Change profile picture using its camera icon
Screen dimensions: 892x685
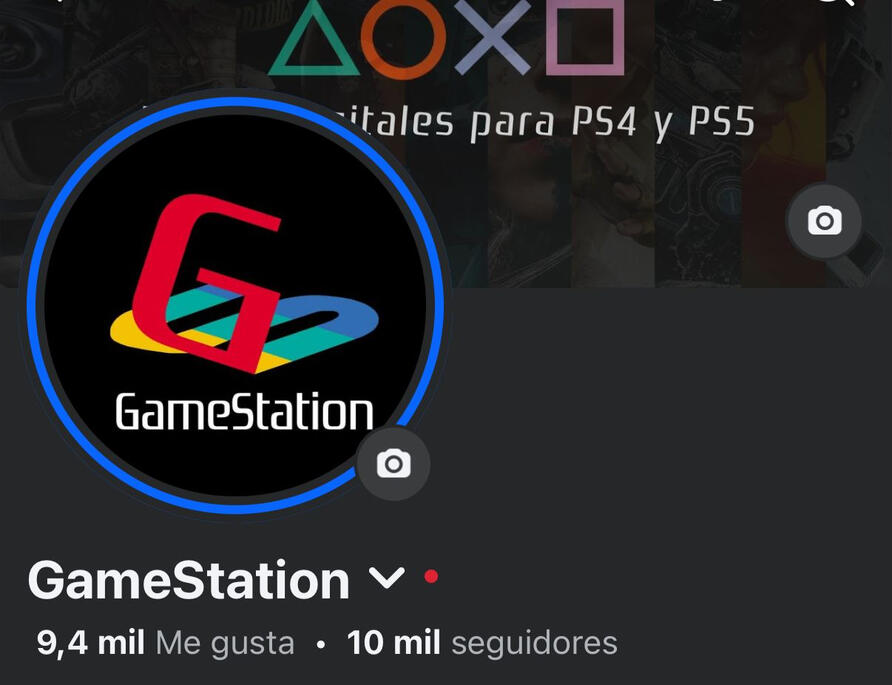[393, 464]
